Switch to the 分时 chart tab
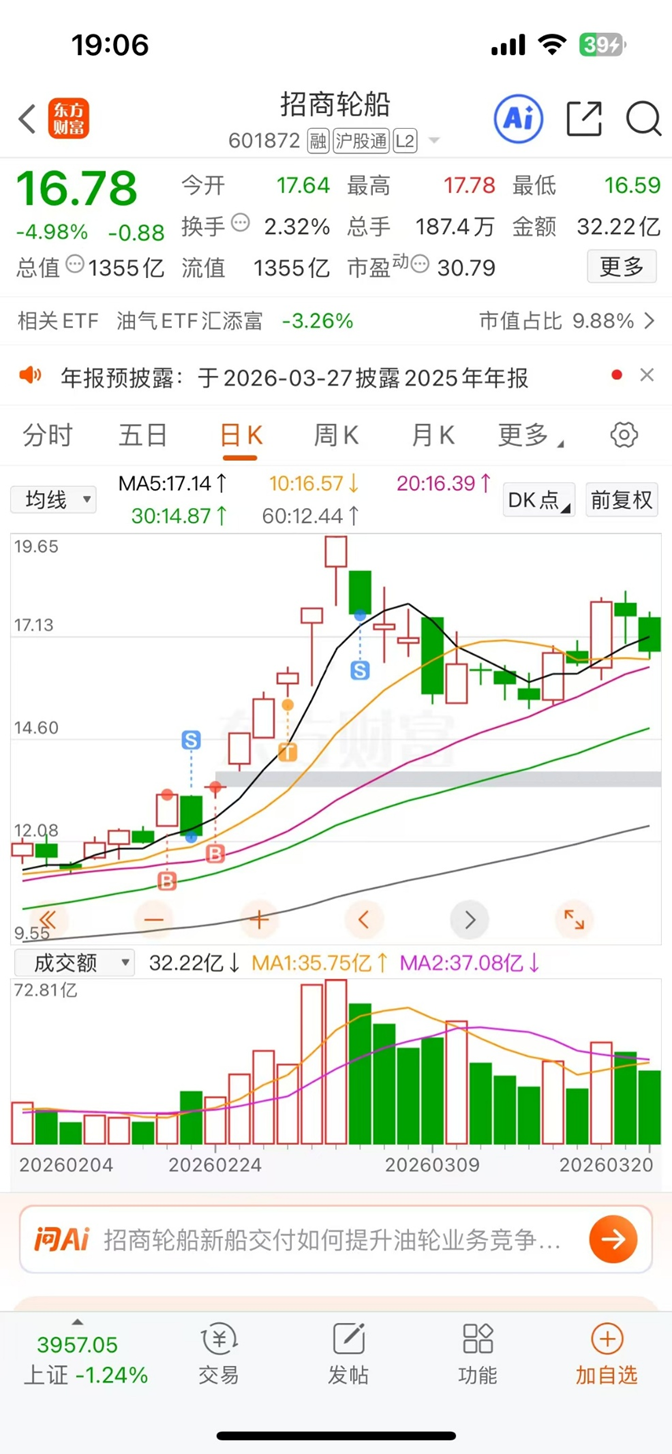Viewport: 672px width, 1454px height. [47, 436]
